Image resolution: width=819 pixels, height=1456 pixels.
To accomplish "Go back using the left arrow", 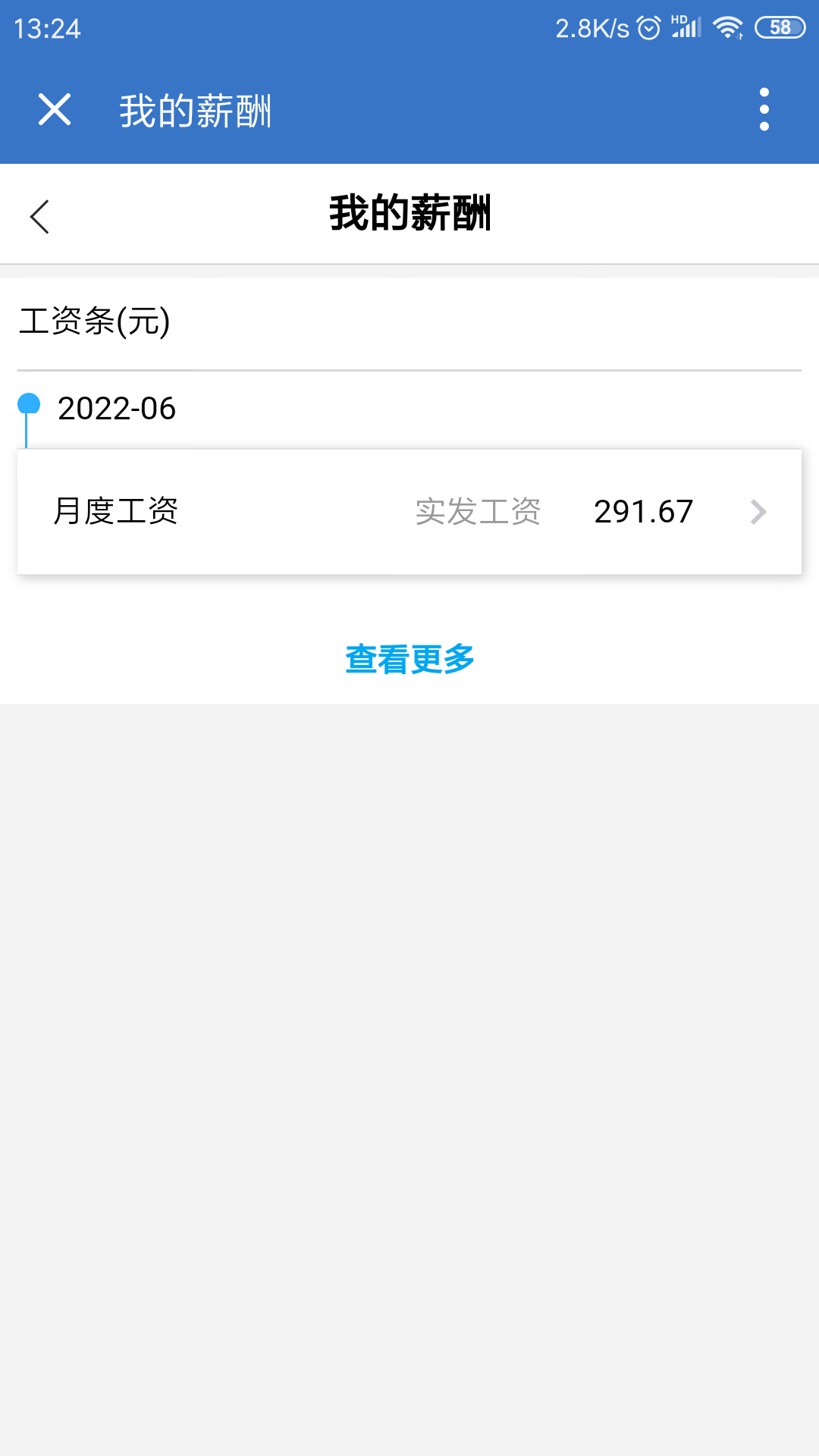I will (40, 217).
